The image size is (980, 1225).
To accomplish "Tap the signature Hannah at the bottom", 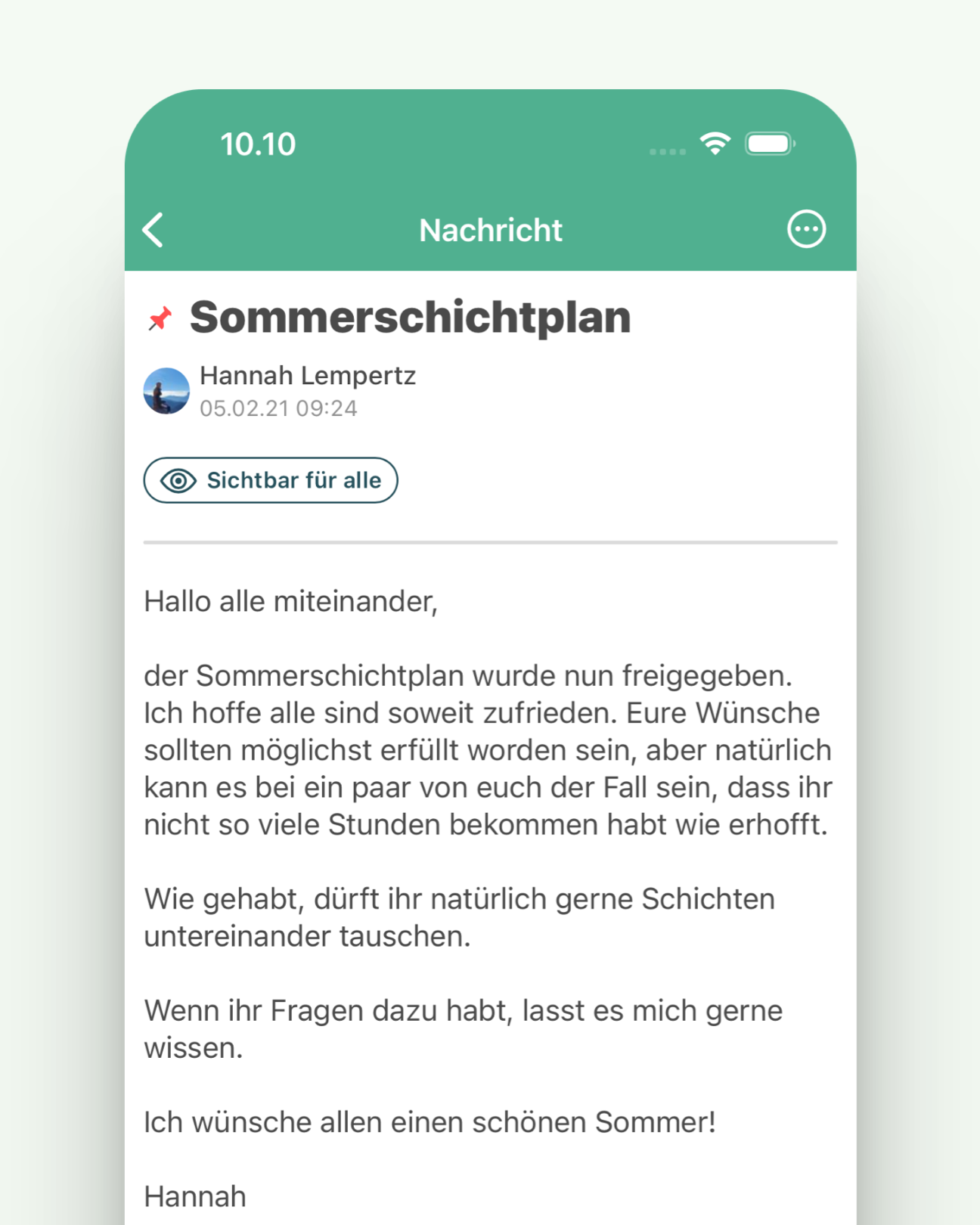I will click(x=194, y=1196).
